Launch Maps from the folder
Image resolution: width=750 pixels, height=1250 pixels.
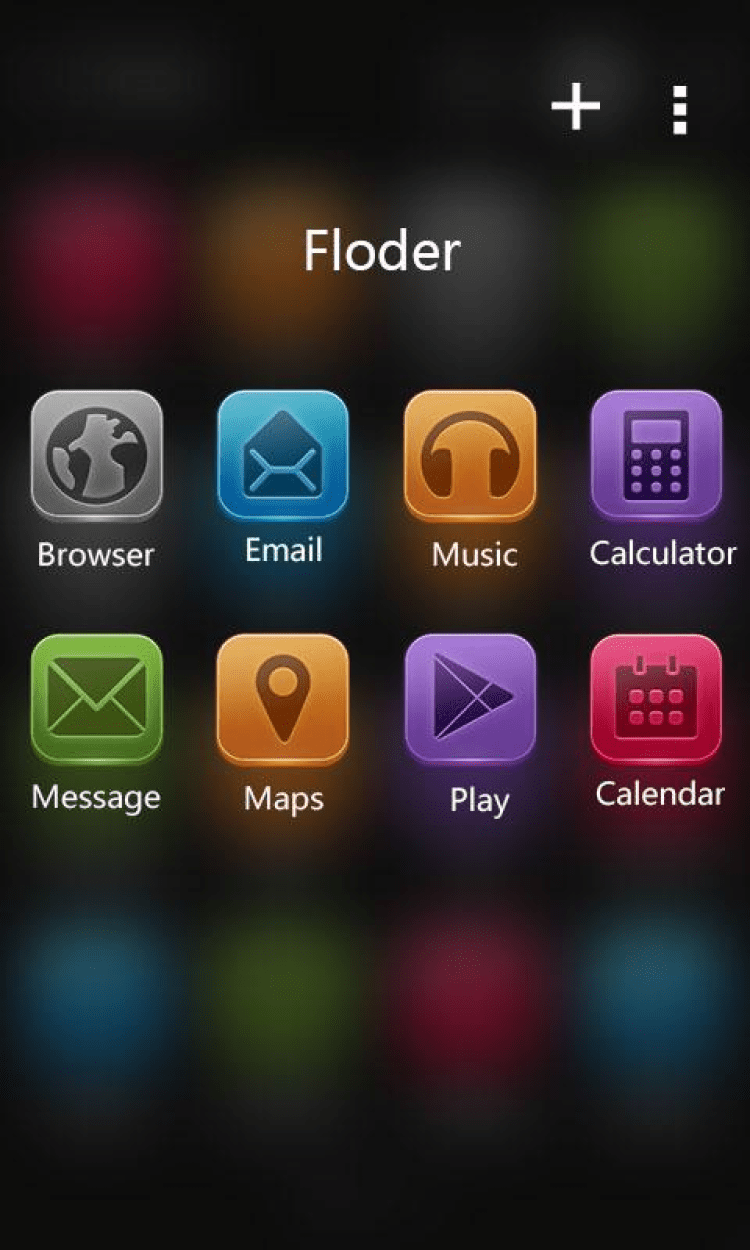pos(283,699)
